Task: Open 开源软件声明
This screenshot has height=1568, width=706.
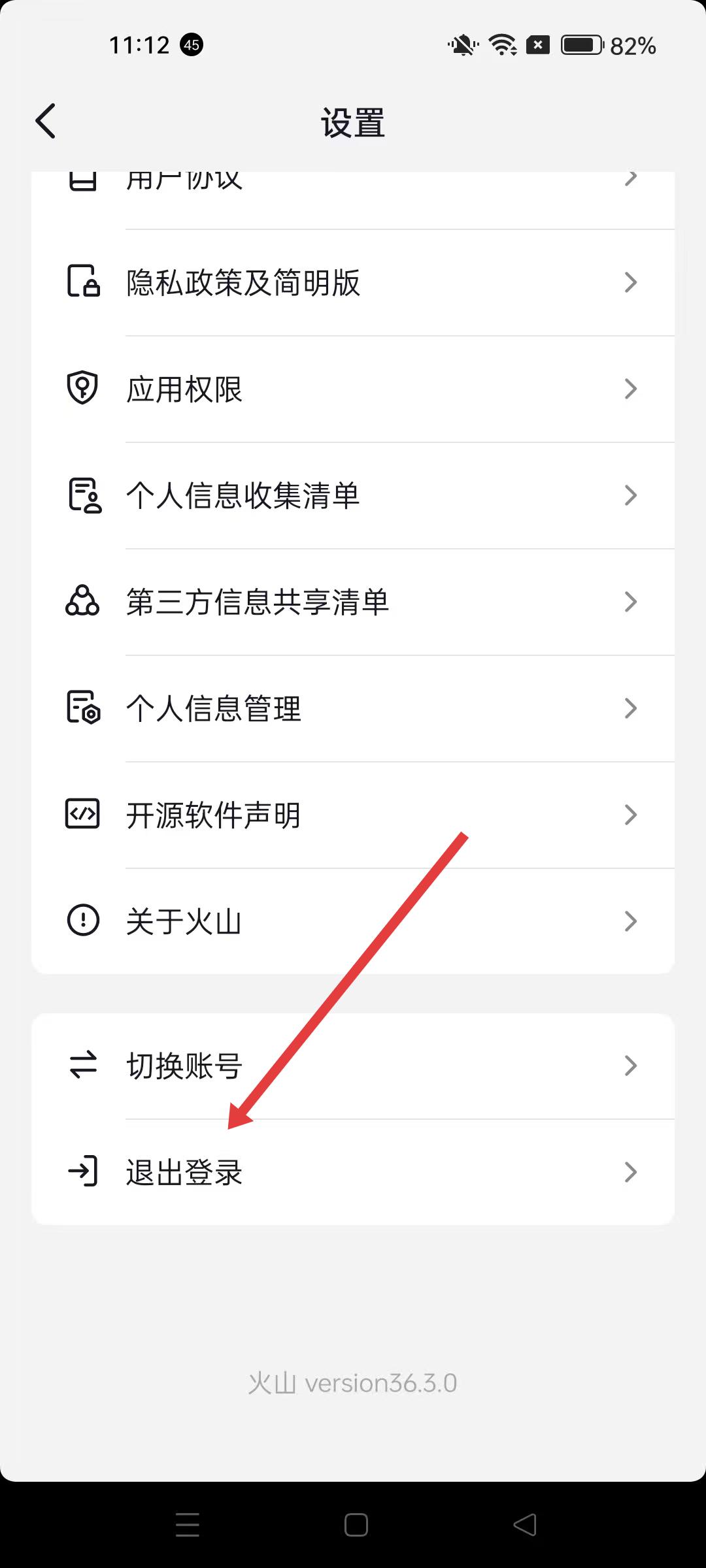Action: click(x=353, y=815)
